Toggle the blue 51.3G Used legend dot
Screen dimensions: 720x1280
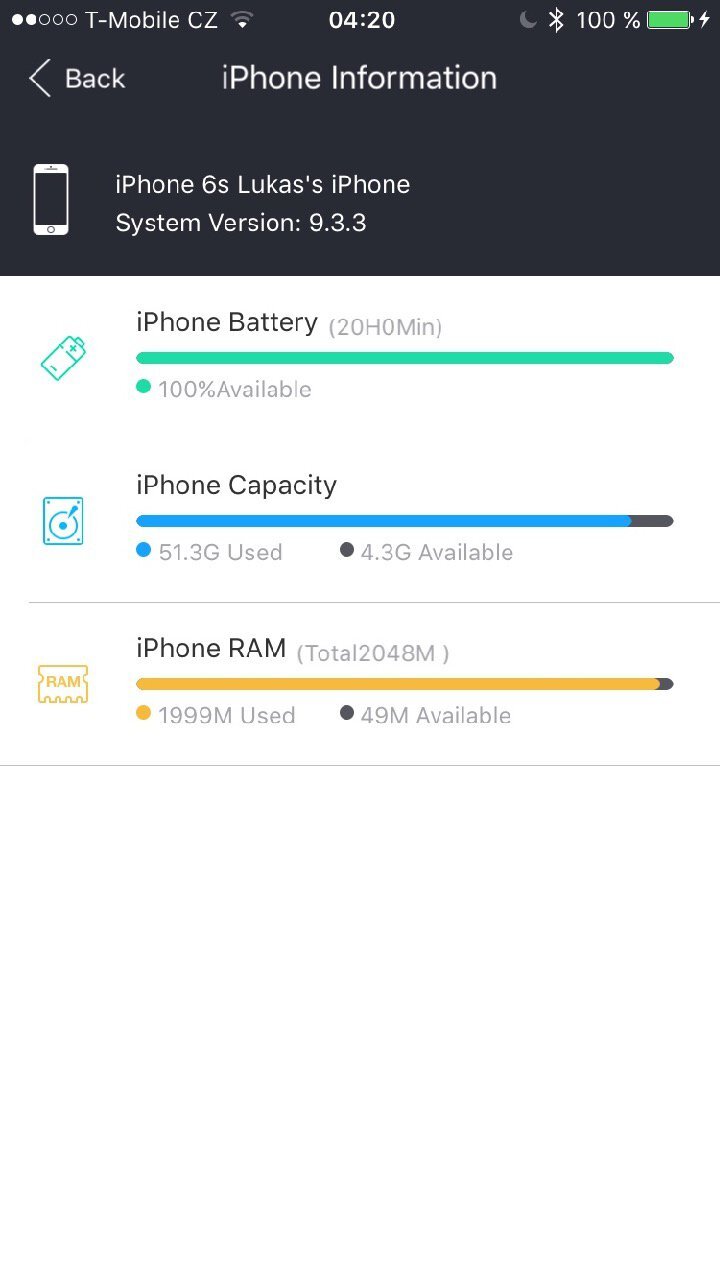click(145, 551)
